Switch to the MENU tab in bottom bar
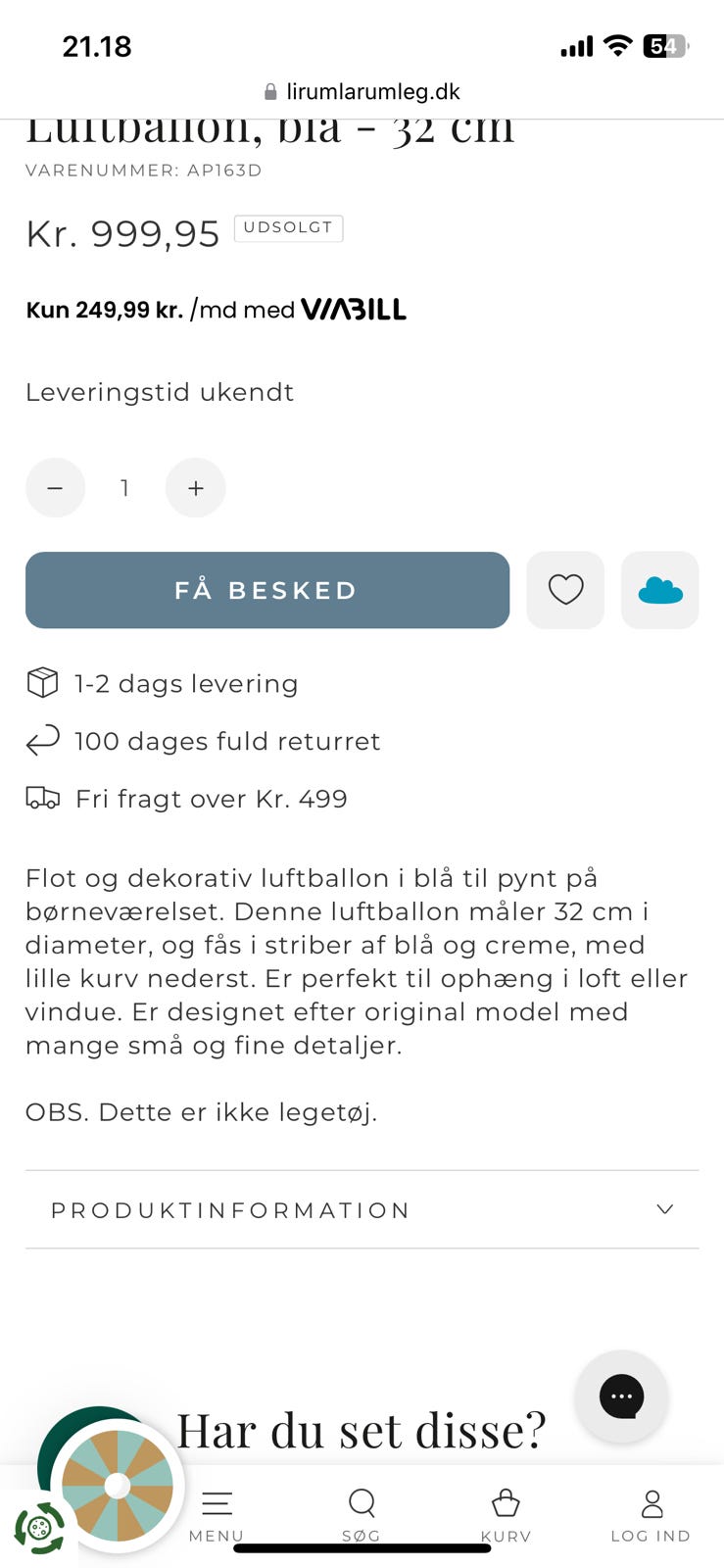724x1568 pixels. pyautogui.click(x=216, y=1514)
